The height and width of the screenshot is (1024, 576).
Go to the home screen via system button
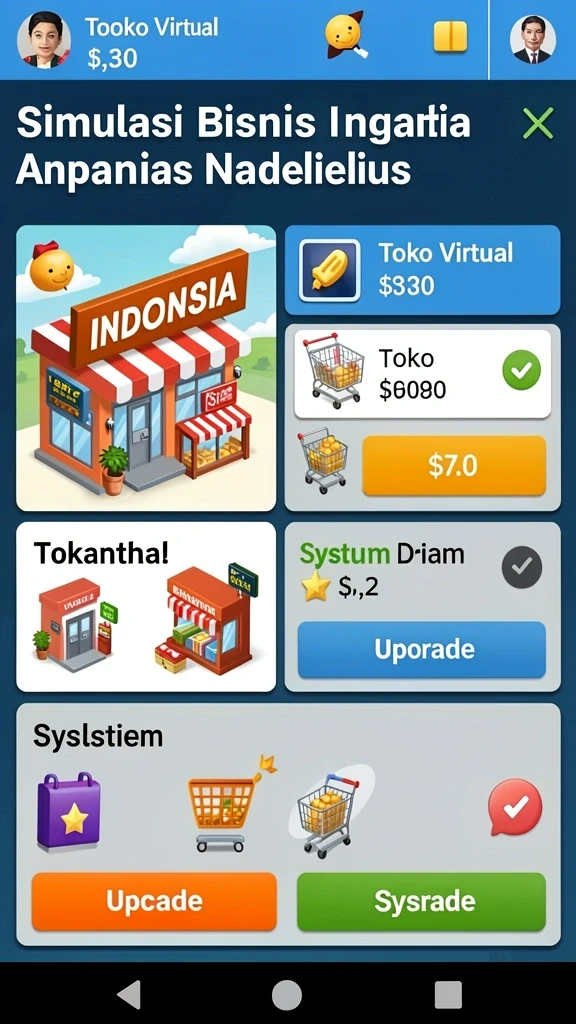click(x=287, y=995)
